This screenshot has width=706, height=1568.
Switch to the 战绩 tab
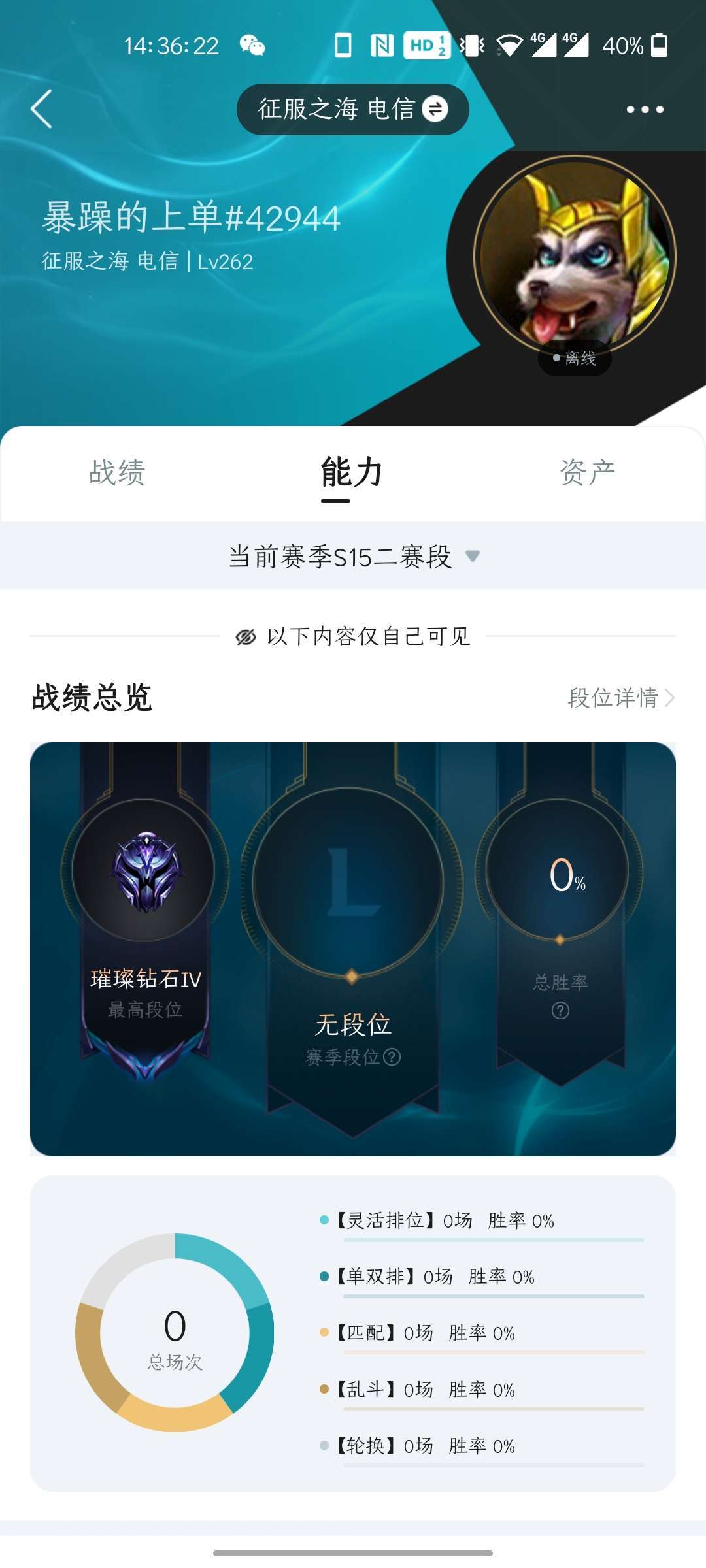(x=118, y=472)
